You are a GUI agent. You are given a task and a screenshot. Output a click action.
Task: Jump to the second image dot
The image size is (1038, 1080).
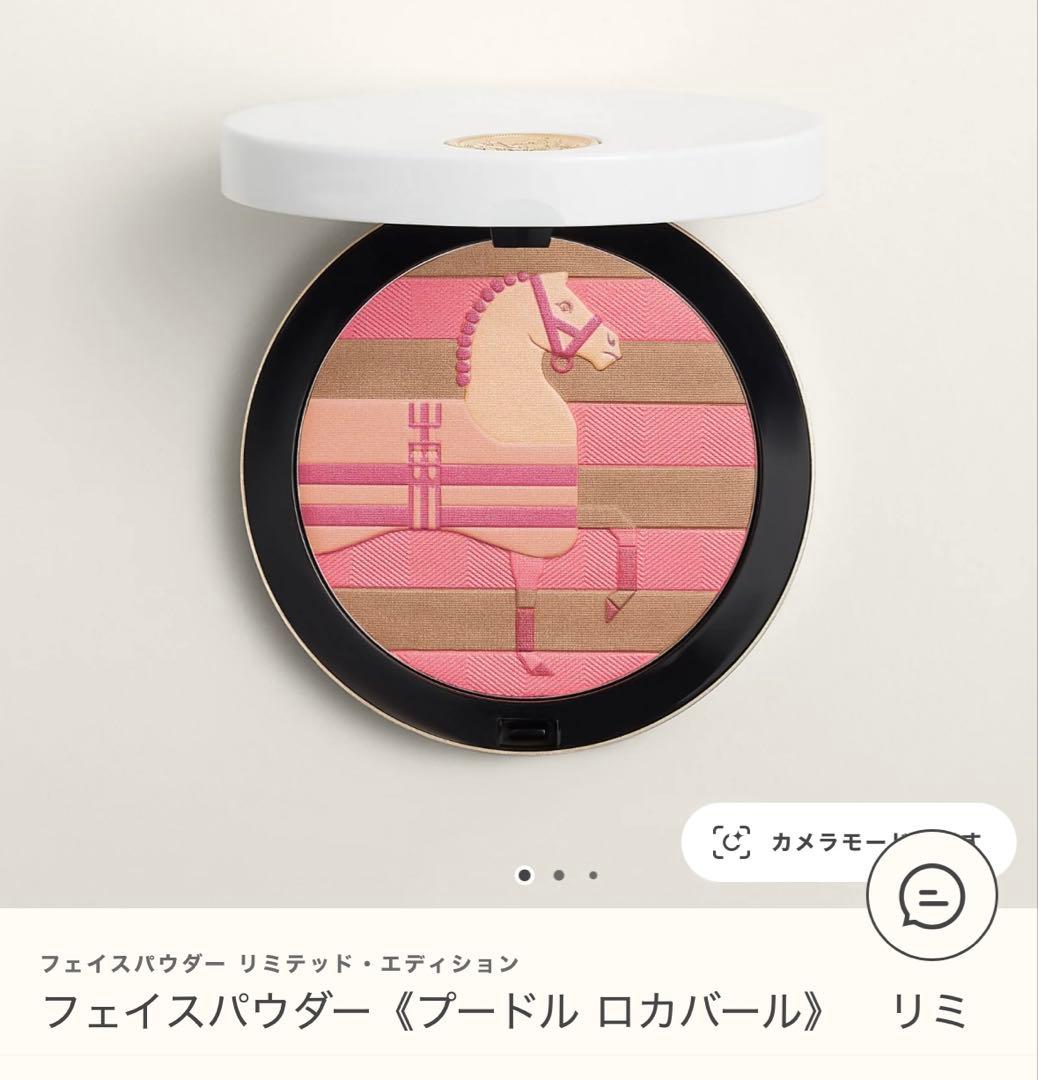559,876
